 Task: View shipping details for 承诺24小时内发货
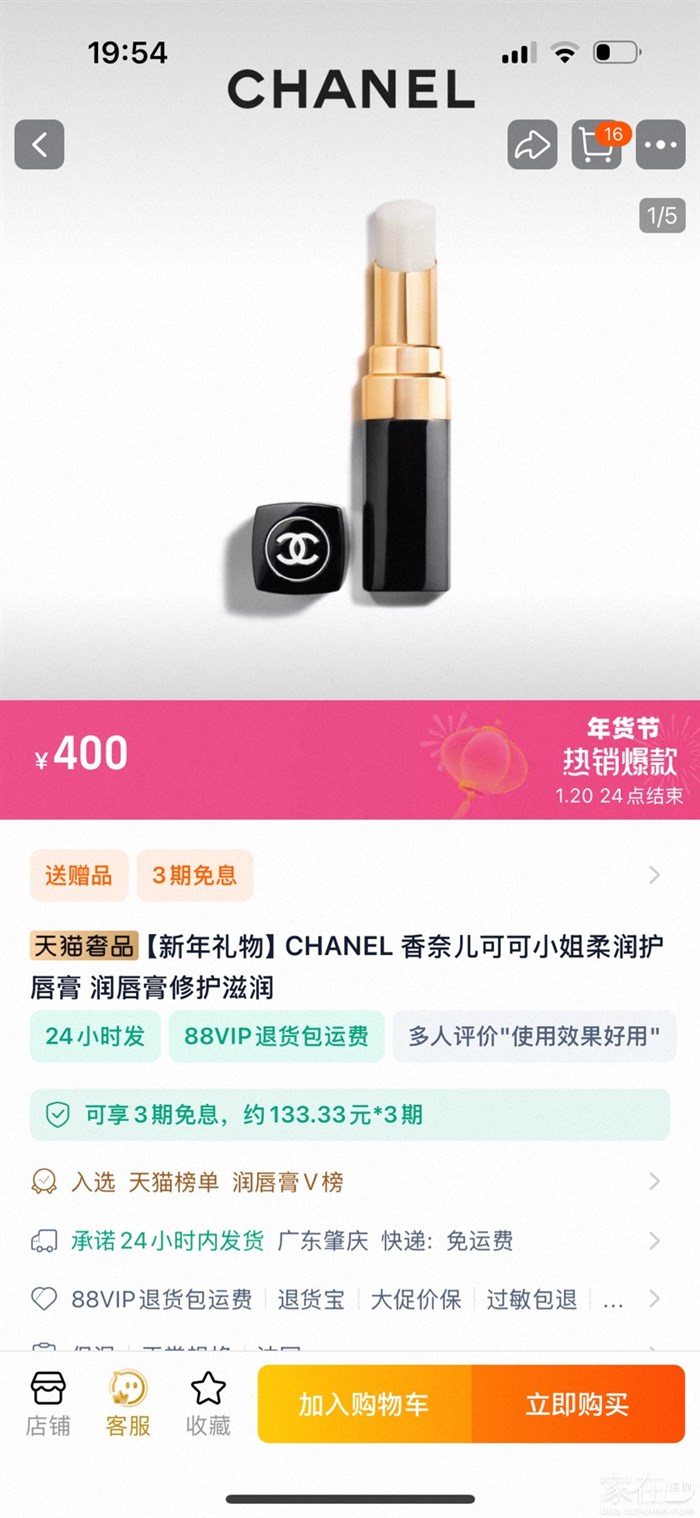pyautogui.click(x=350, y=1241)
